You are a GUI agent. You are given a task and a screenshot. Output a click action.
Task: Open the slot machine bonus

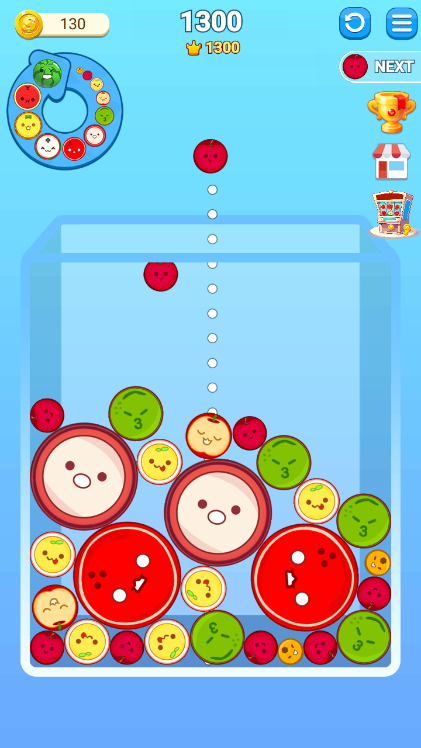click(x=390, y=213)
